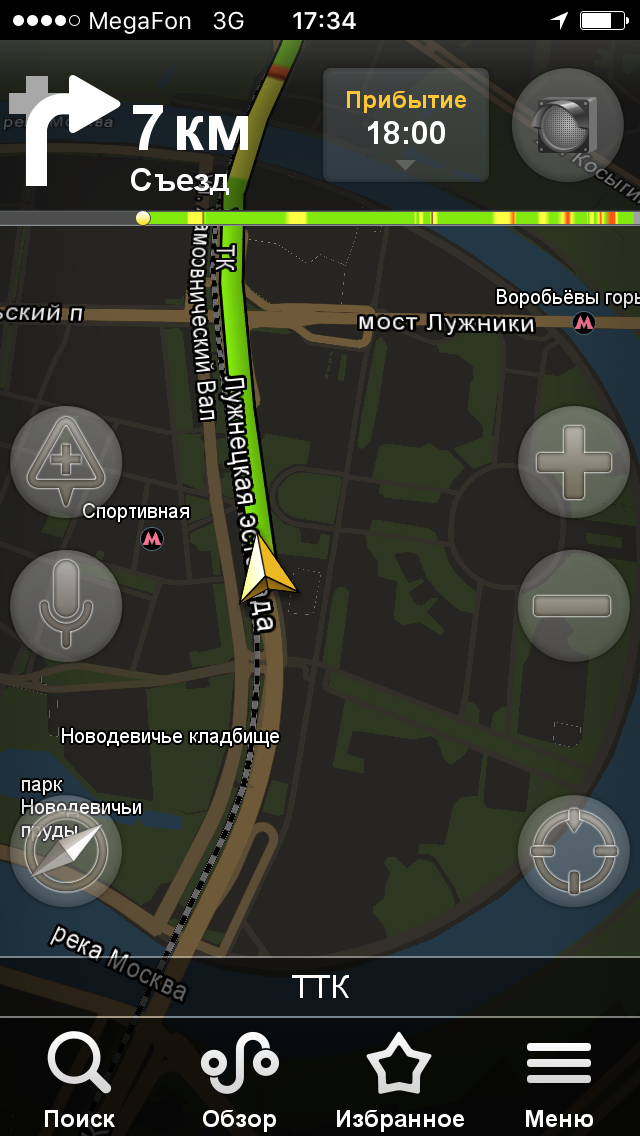Toggle the traffic light layer button
640x1136 pixels.
(x=568, y=125)
